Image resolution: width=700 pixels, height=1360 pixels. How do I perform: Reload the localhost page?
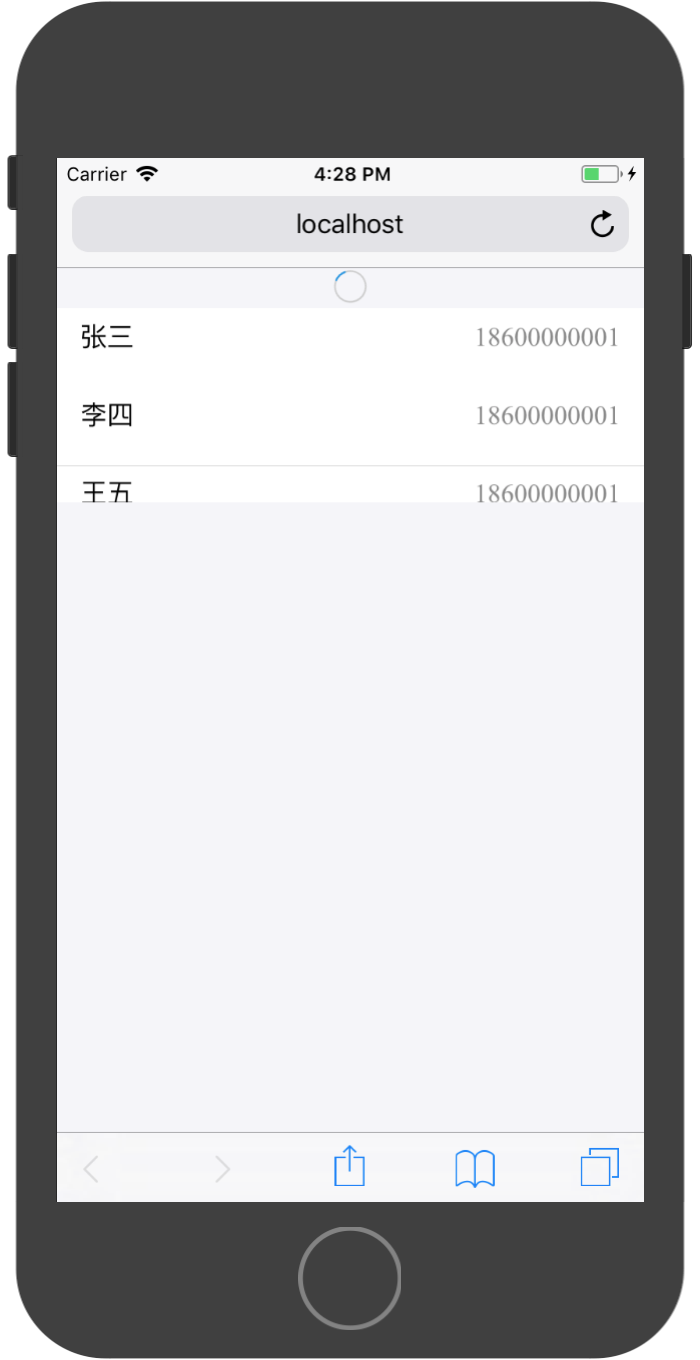602,224
